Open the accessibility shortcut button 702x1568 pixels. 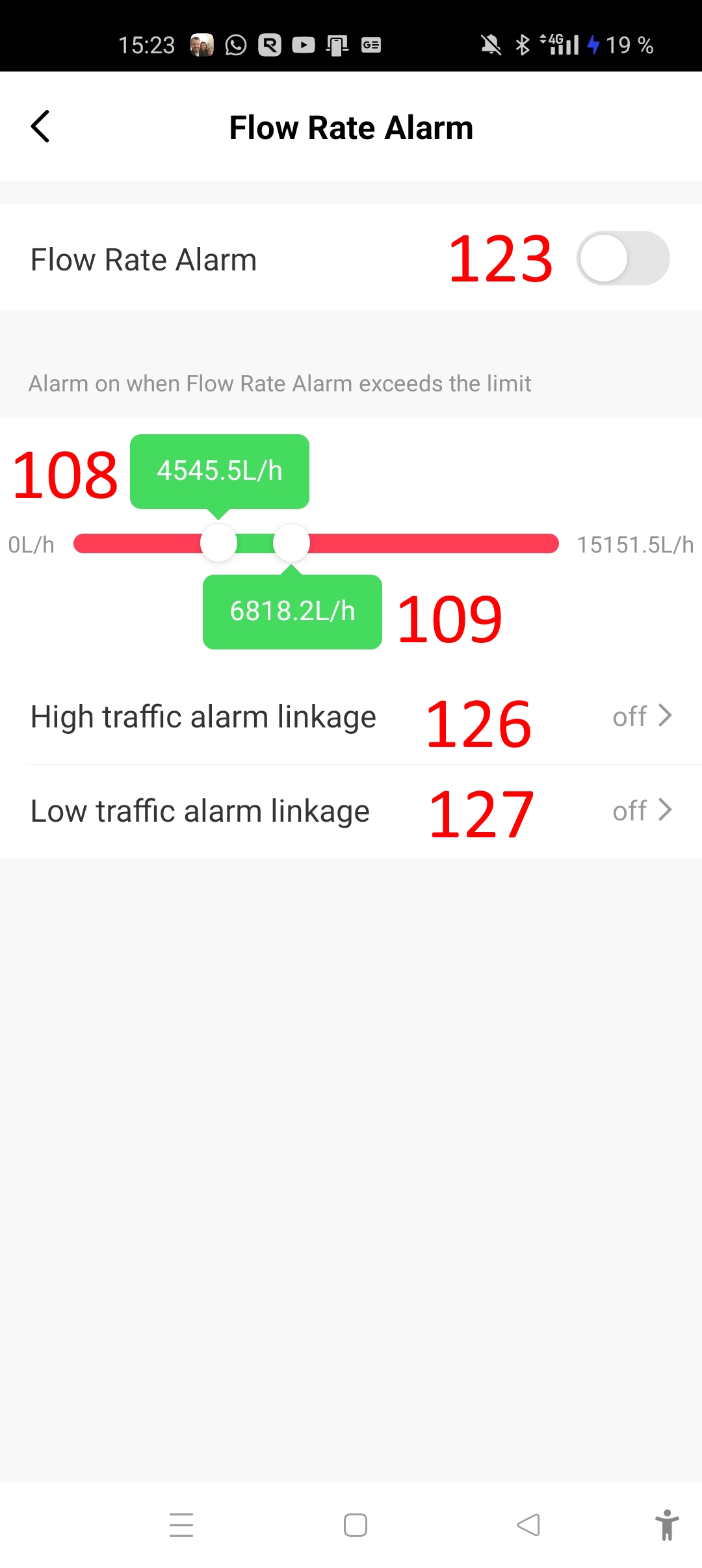[667, 1525]
